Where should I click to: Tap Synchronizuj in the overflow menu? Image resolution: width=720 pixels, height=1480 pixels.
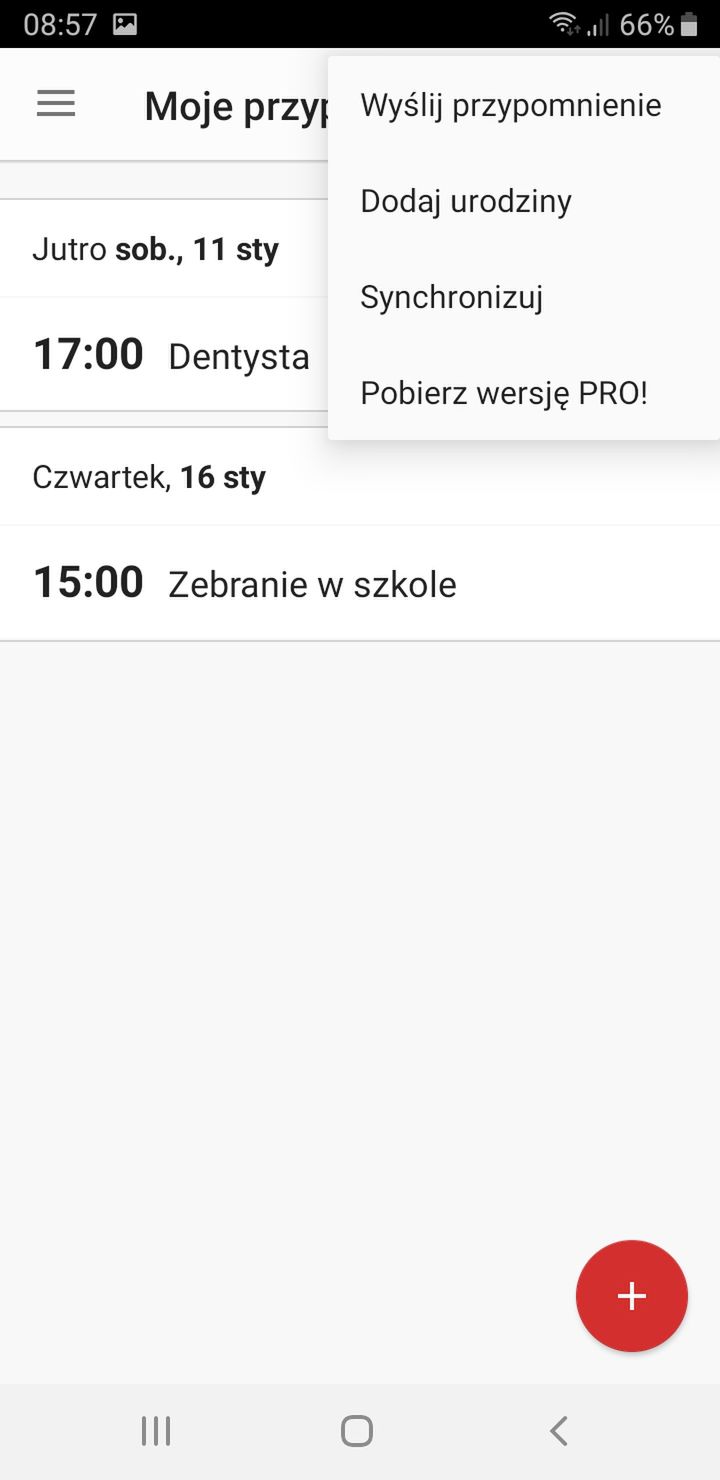[x=523, y=297]
